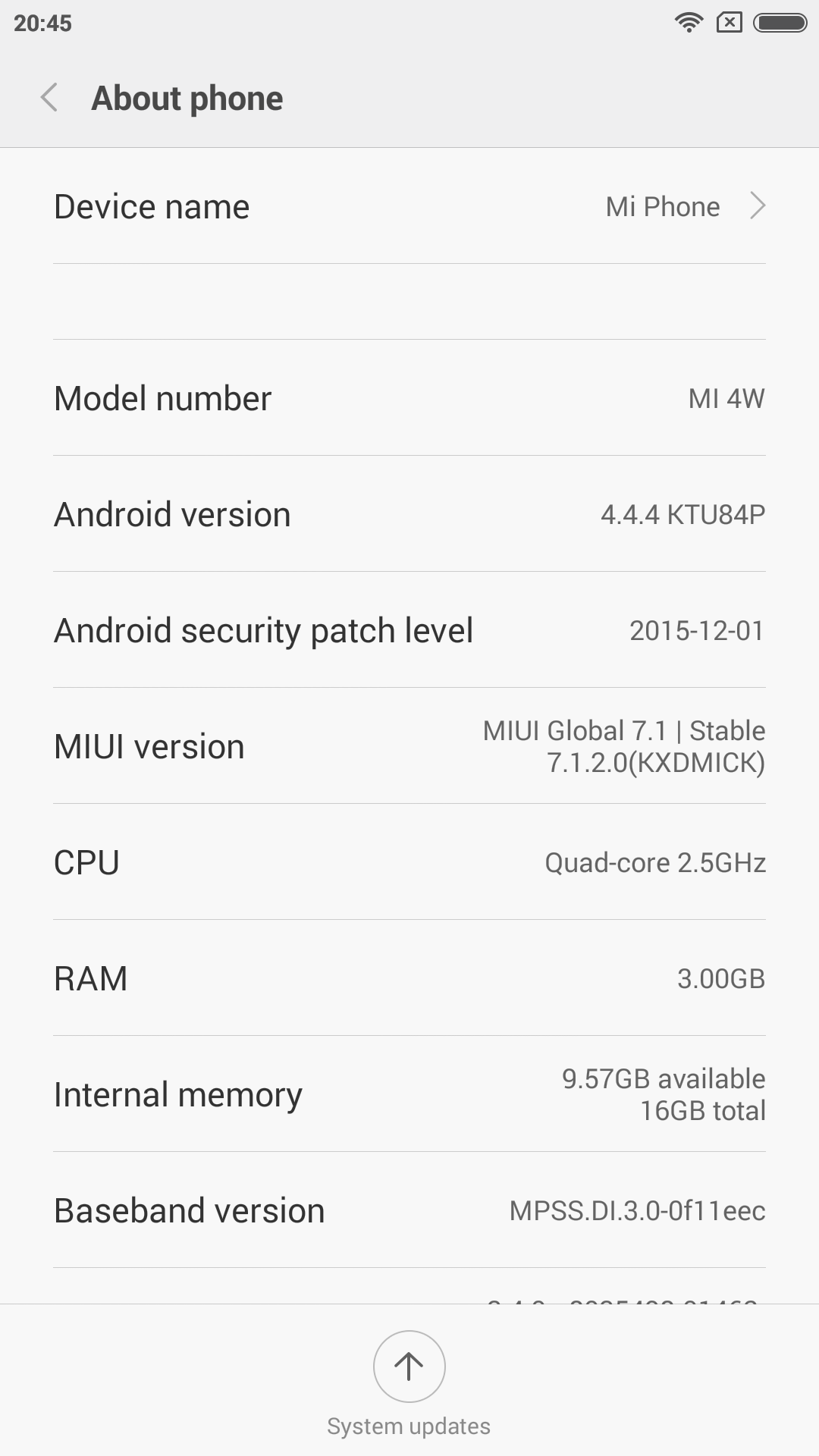
Task: Open System updates
Action: point(409,1367)
